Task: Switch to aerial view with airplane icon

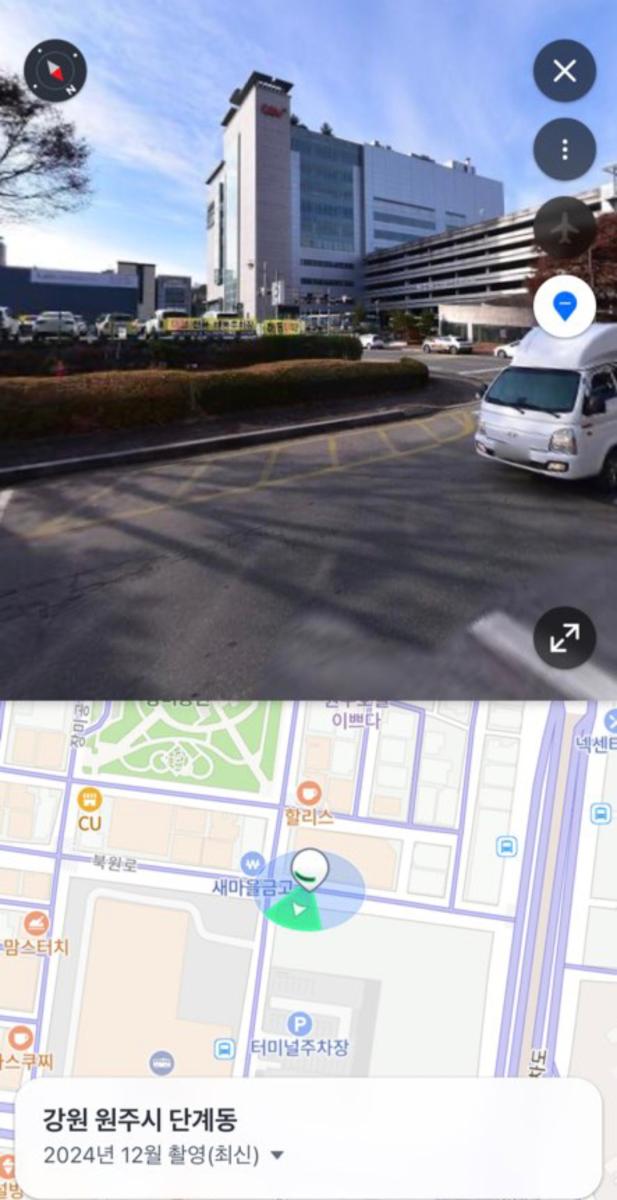Action: click(x=565, y=228)
